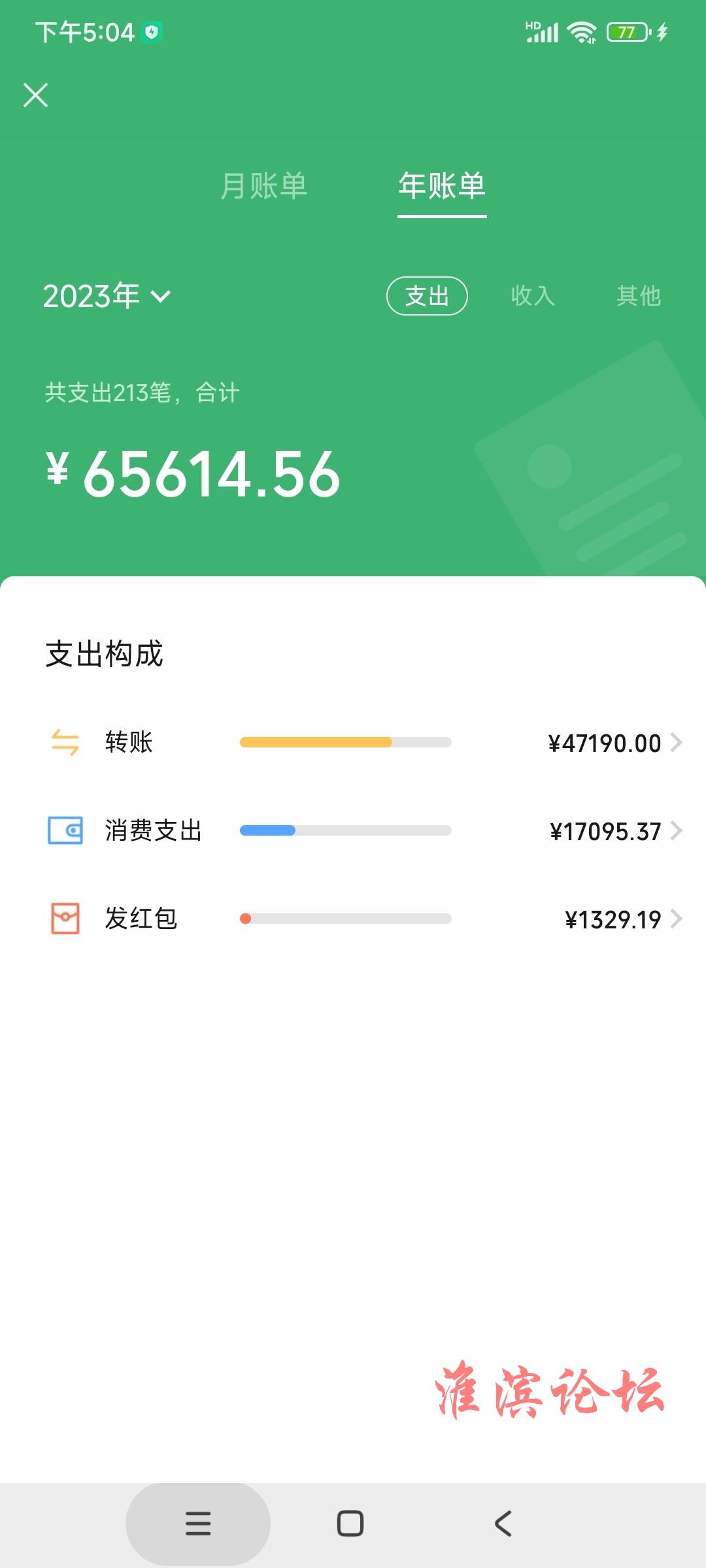706x1568 pixels.
Task: Close the bill page with the X
Action: tap(36, 95)
